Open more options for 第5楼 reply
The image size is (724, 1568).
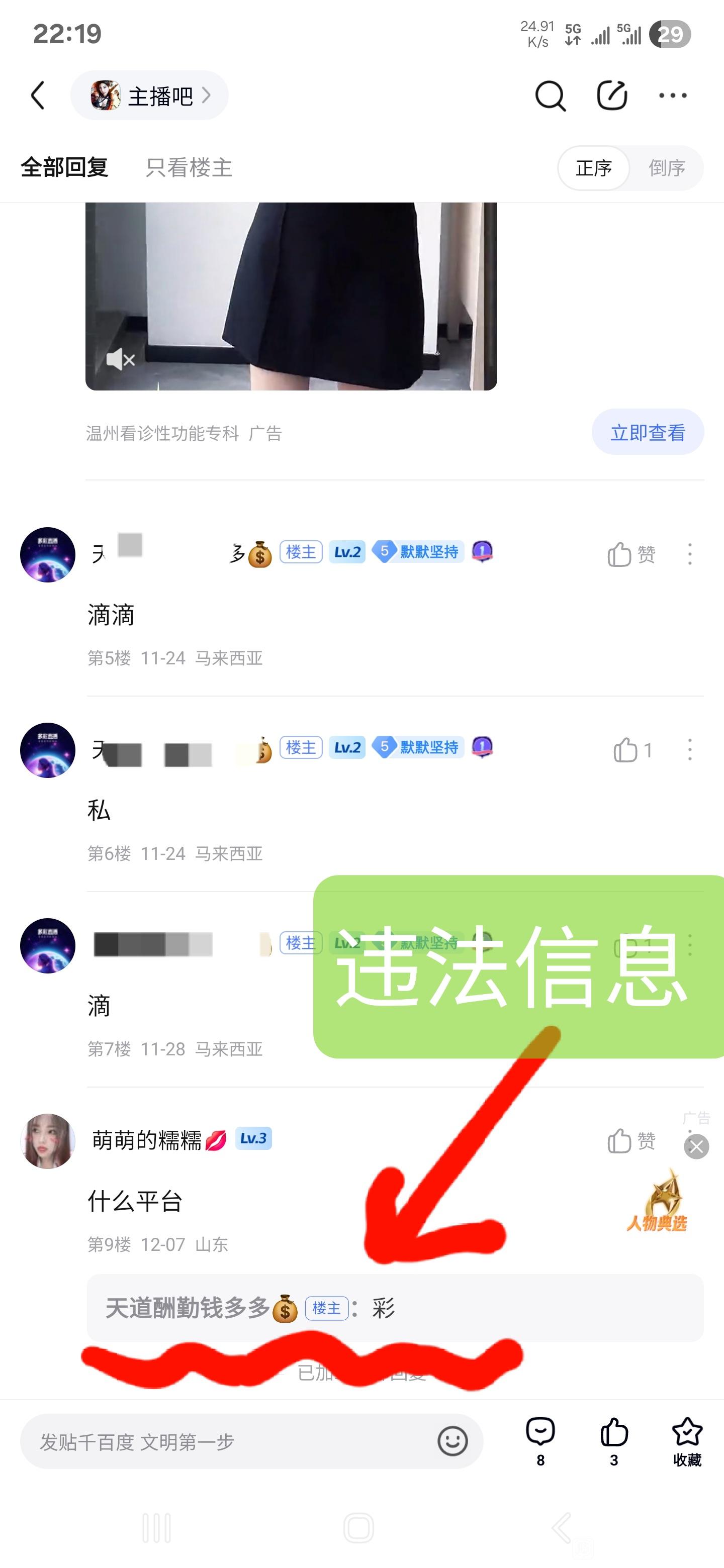[690, 554]
